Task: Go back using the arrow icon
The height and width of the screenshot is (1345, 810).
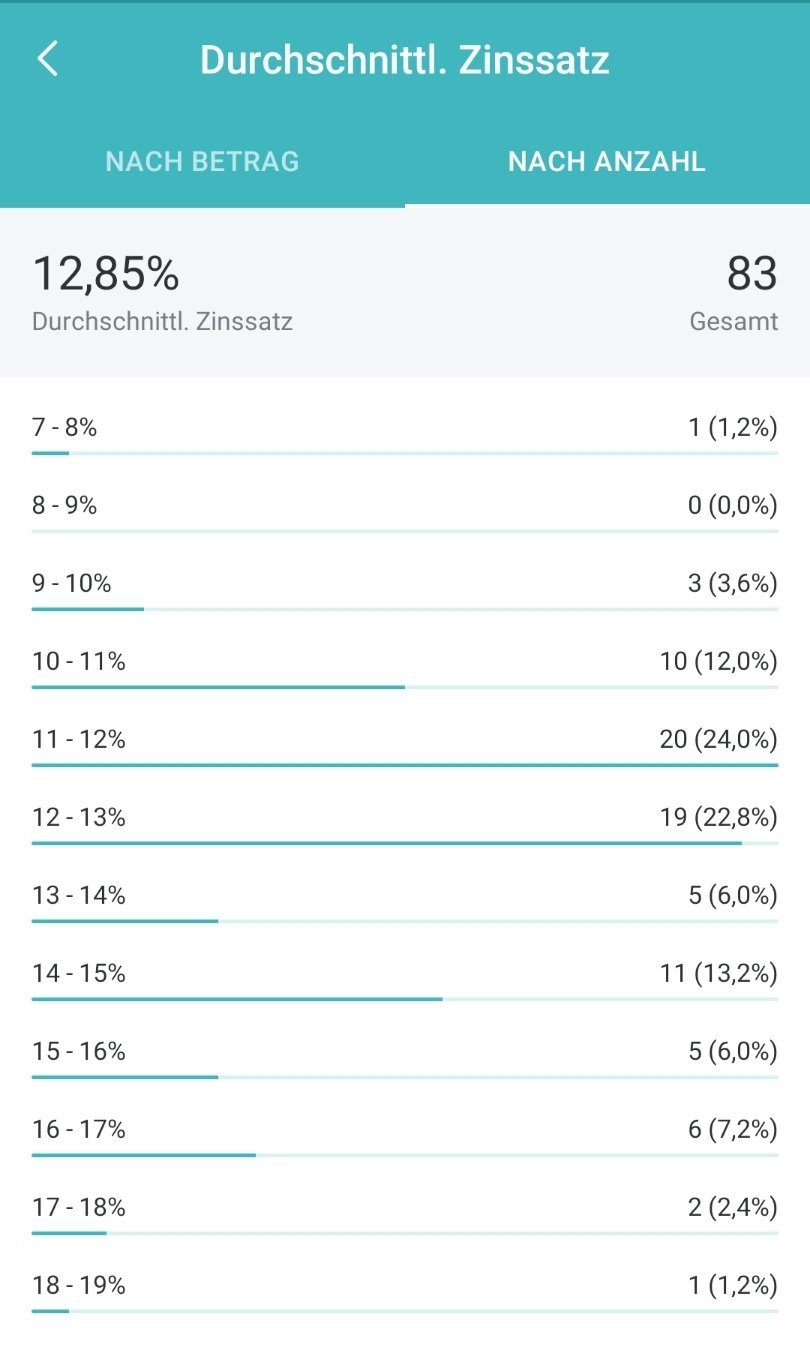Action: [x=48, y=59]
